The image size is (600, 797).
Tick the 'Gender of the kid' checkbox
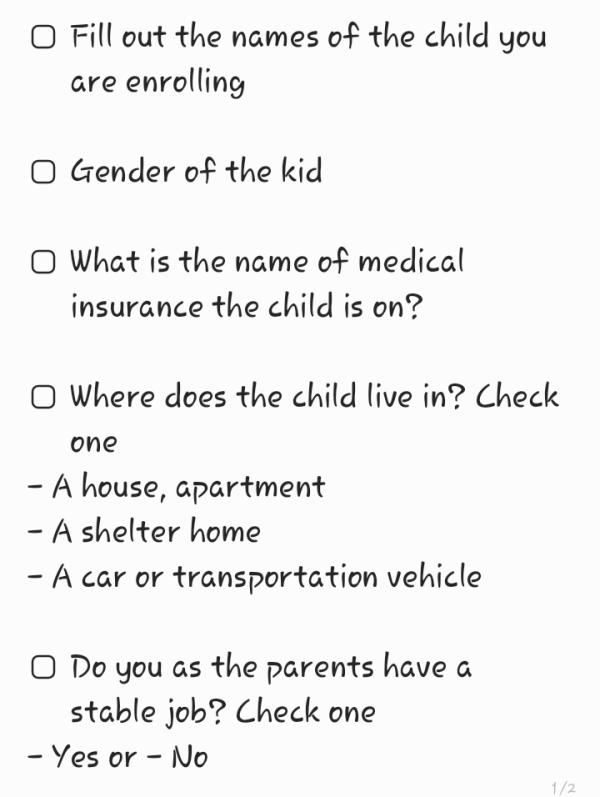click(x=42, y=173)
